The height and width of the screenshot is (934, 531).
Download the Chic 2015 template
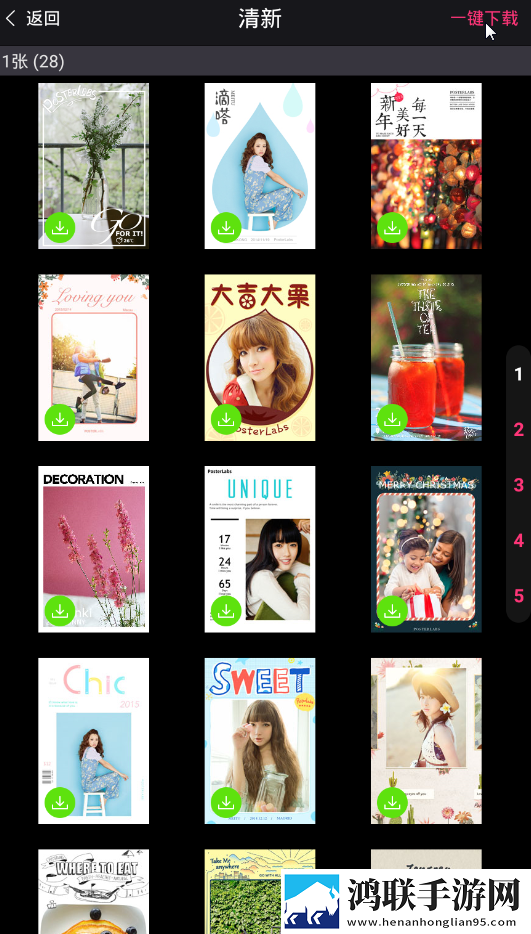[60, 802]
